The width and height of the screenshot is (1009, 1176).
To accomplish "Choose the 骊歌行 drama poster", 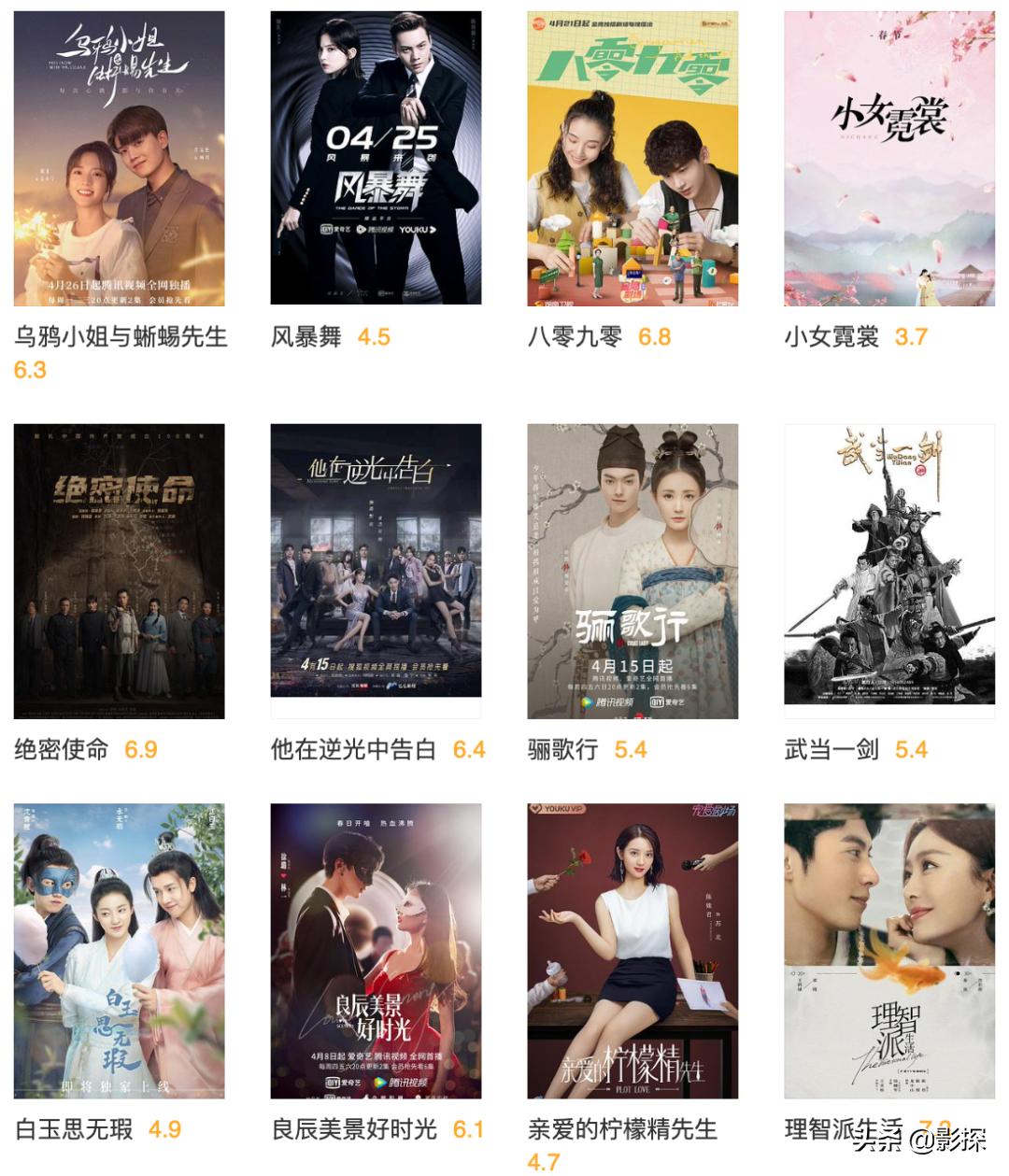I will click(632, 571).
